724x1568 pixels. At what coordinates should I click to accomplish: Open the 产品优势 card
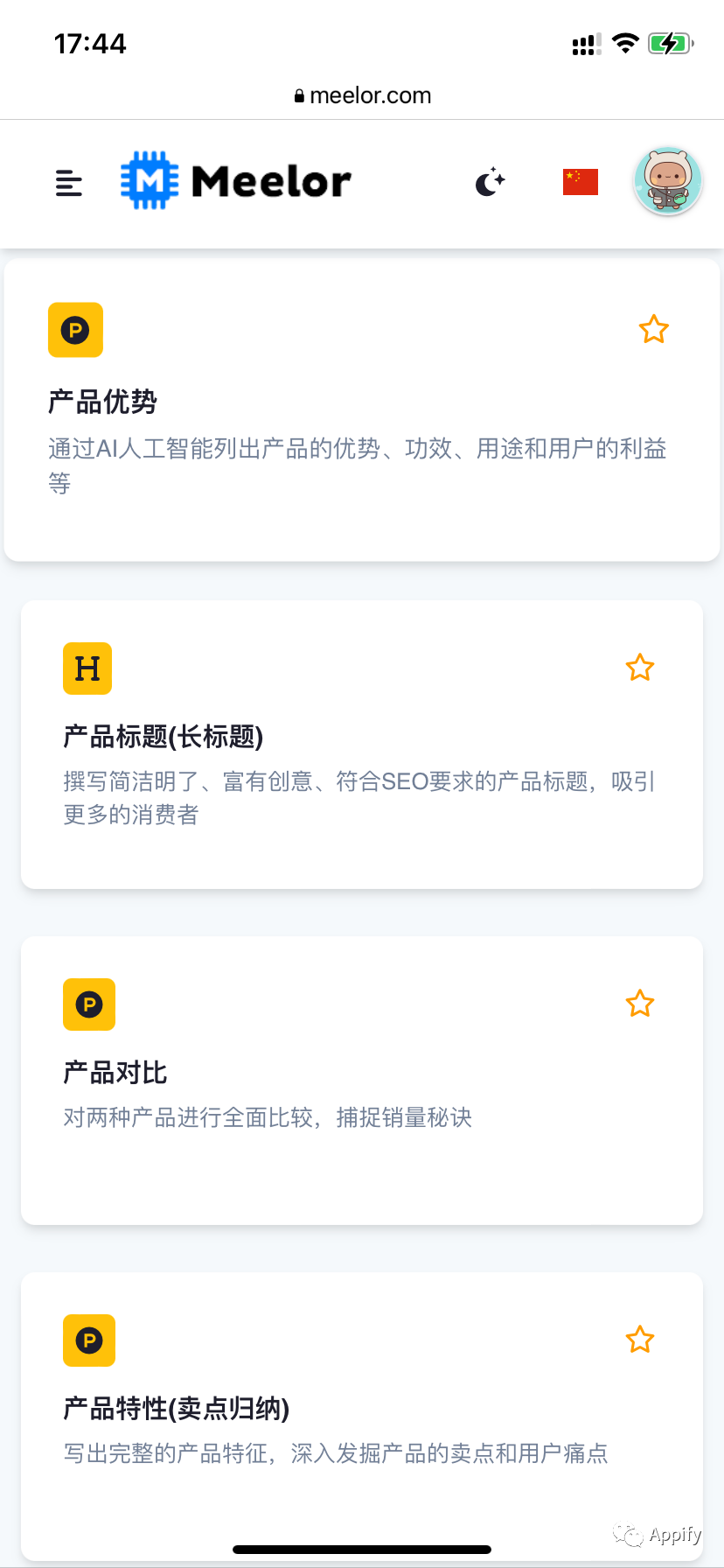362,409
